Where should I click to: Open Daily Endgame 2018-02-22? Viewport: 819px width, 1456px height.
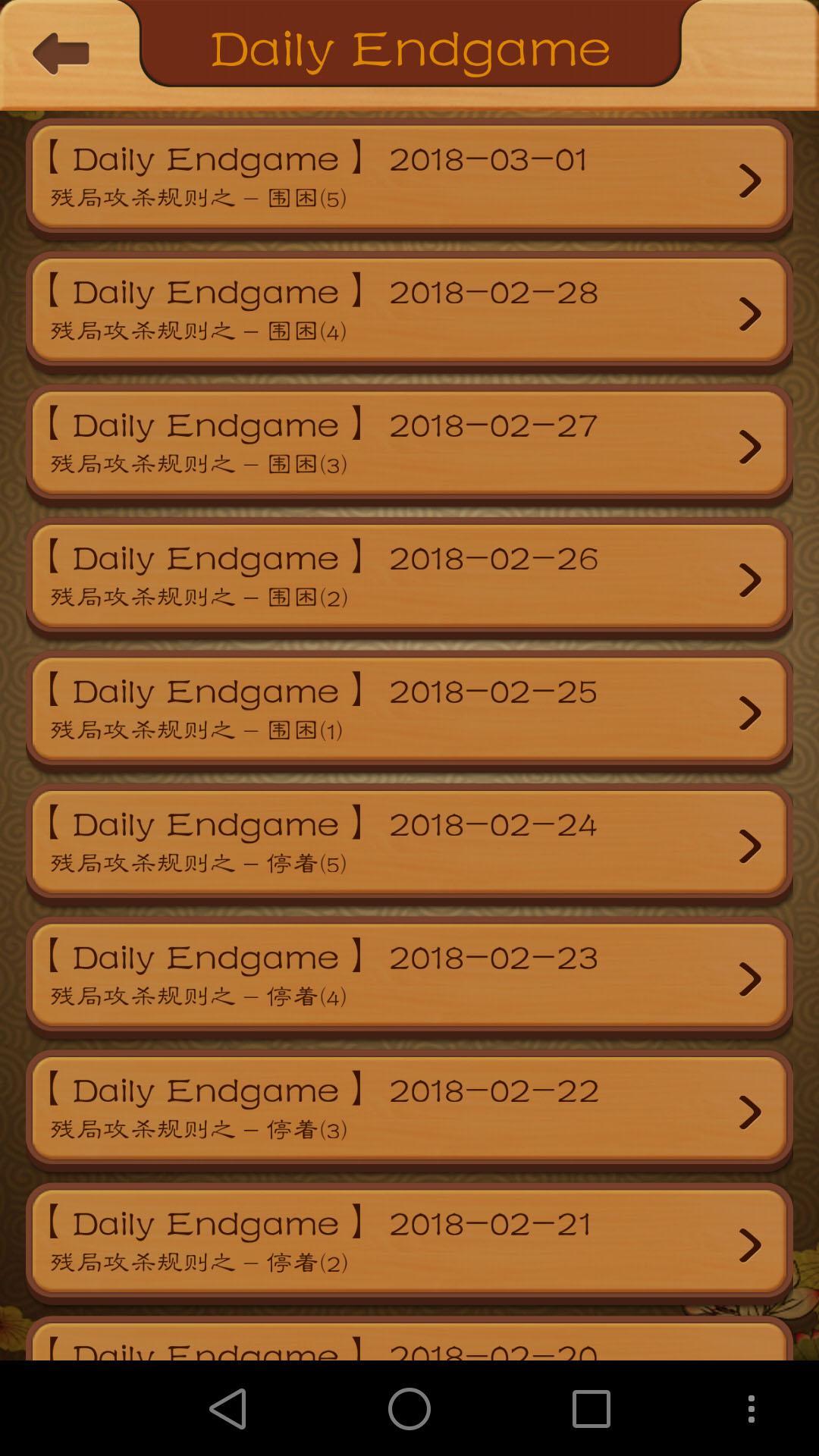[x=409, y=1110]
